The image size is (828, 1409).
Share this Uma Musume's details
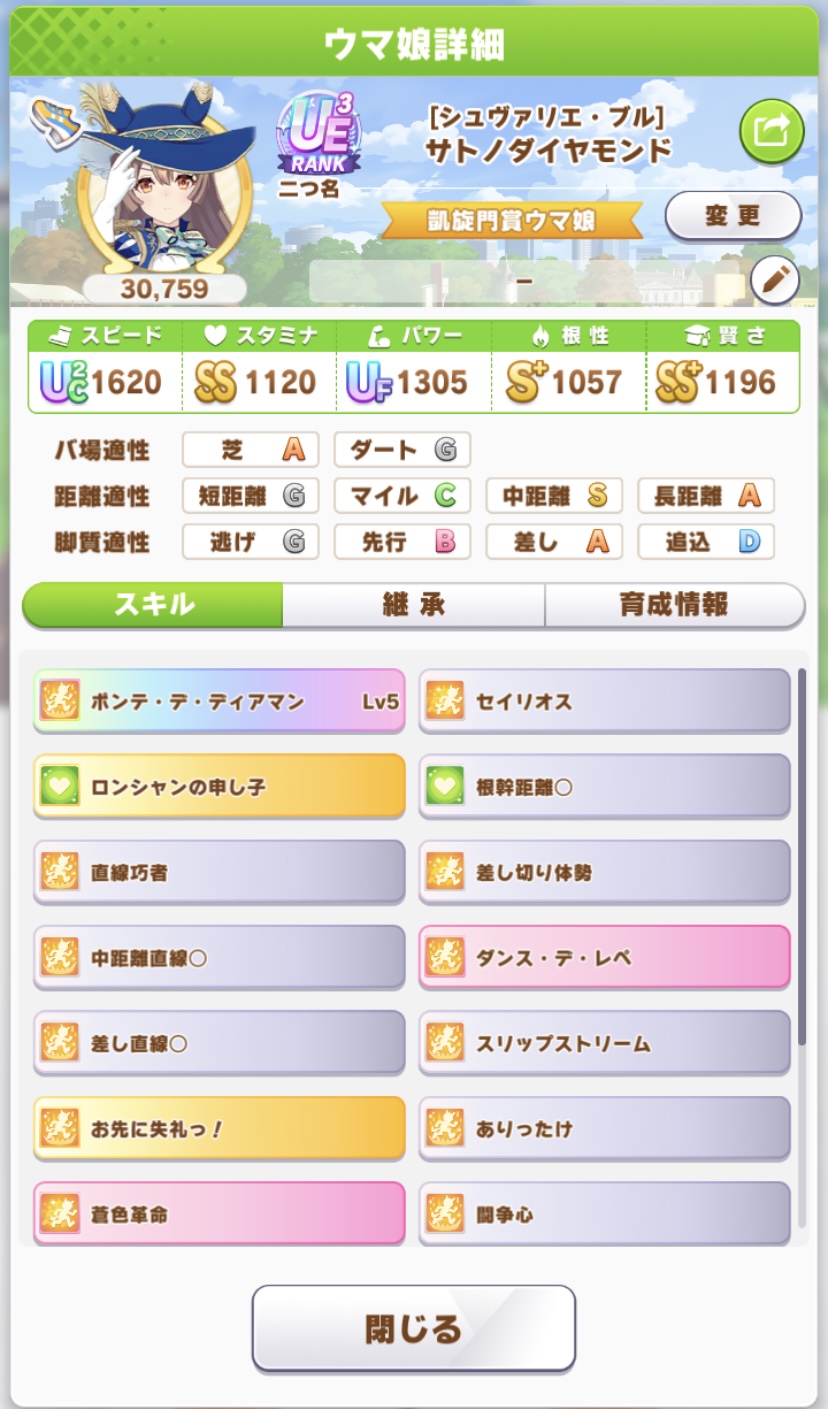click(771, 131)
